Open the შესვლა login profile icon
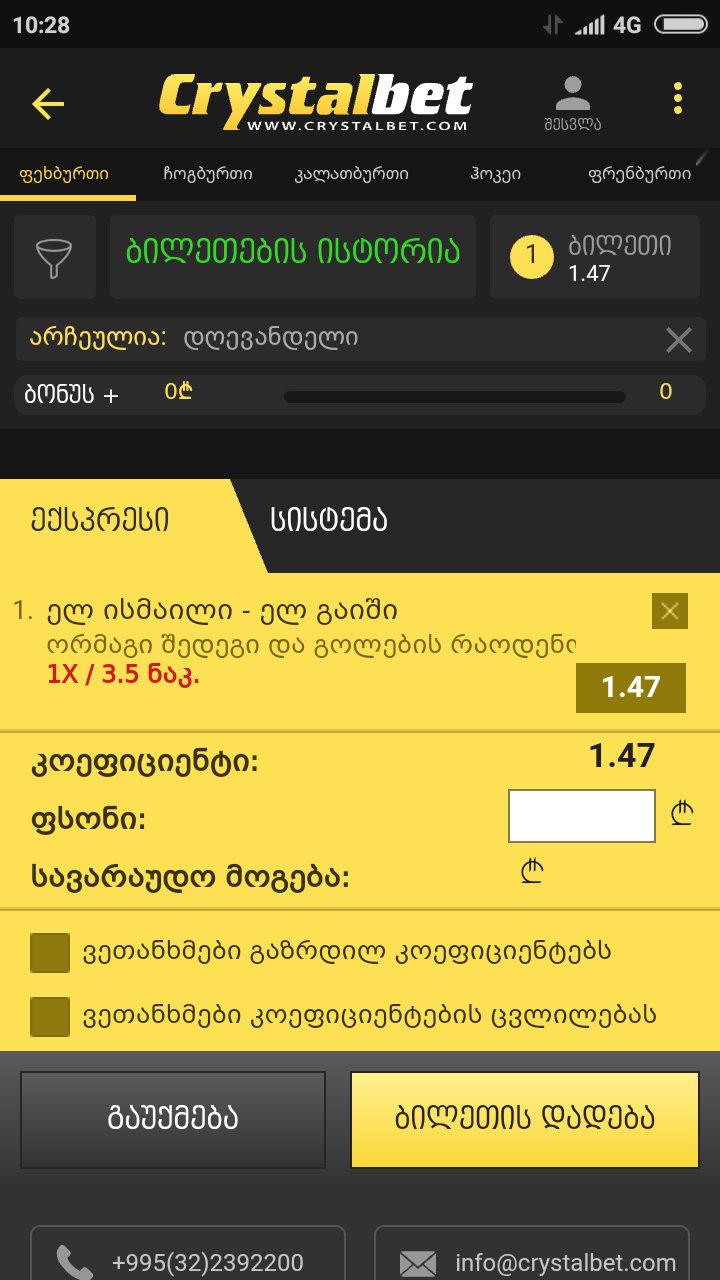The image size is (720, 1280). coord(573,102)
